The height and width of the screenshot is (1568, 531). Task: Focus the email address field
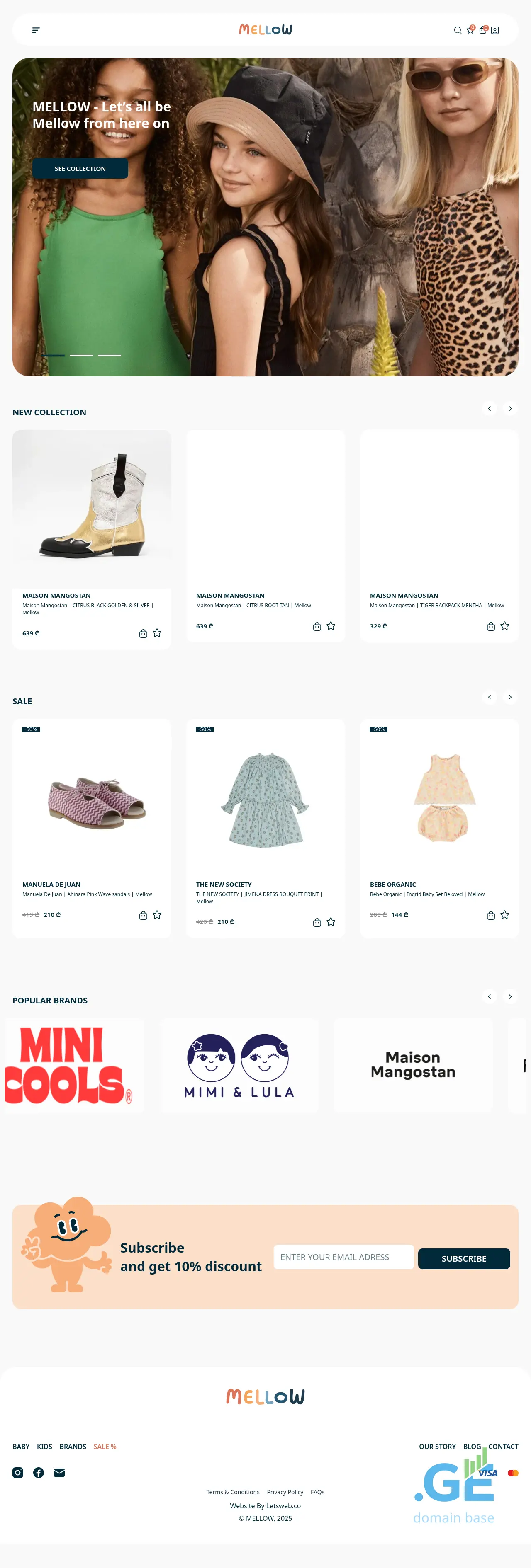pos(343,1257)
